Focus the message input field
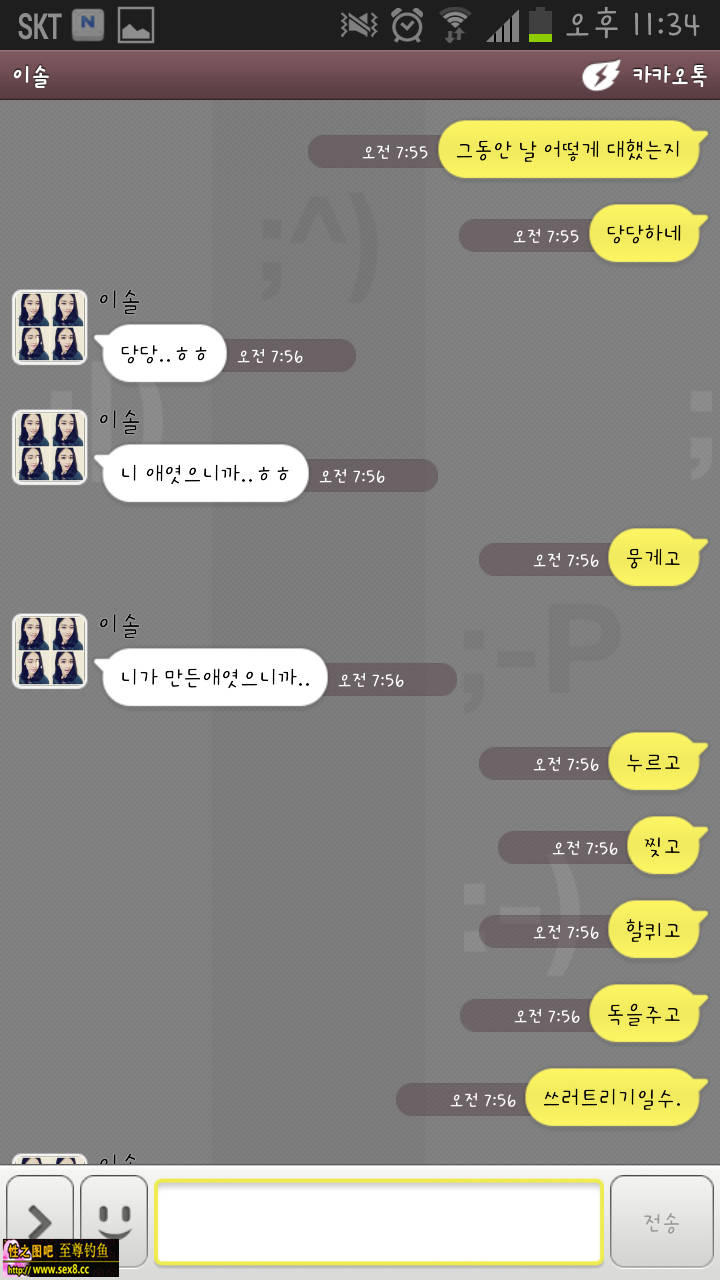 [379, 1222]
